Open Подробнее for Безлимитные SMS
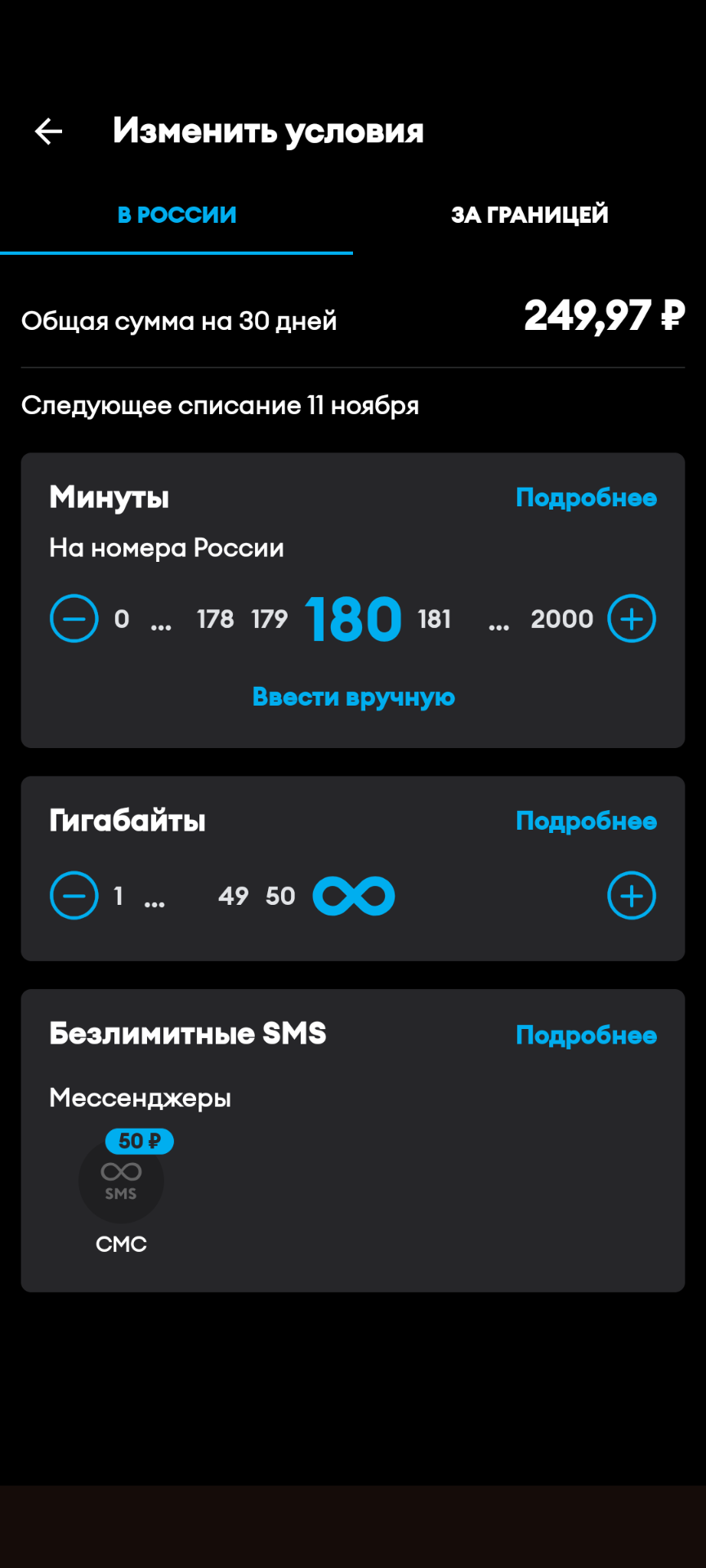Viewport: 706px width, 1568px height. (586, 1035)
